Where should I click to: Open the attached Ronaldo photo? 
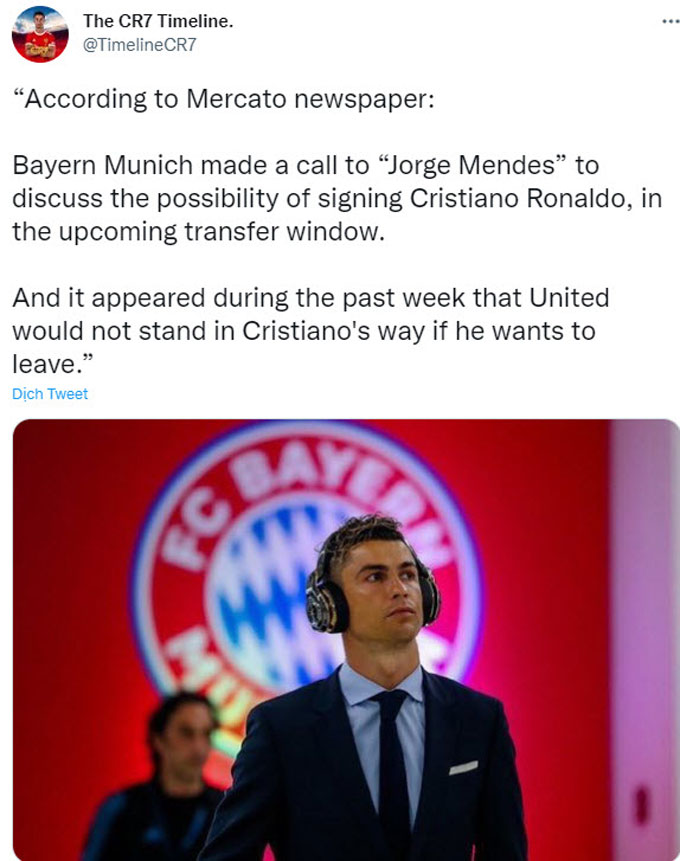point(345,640)
